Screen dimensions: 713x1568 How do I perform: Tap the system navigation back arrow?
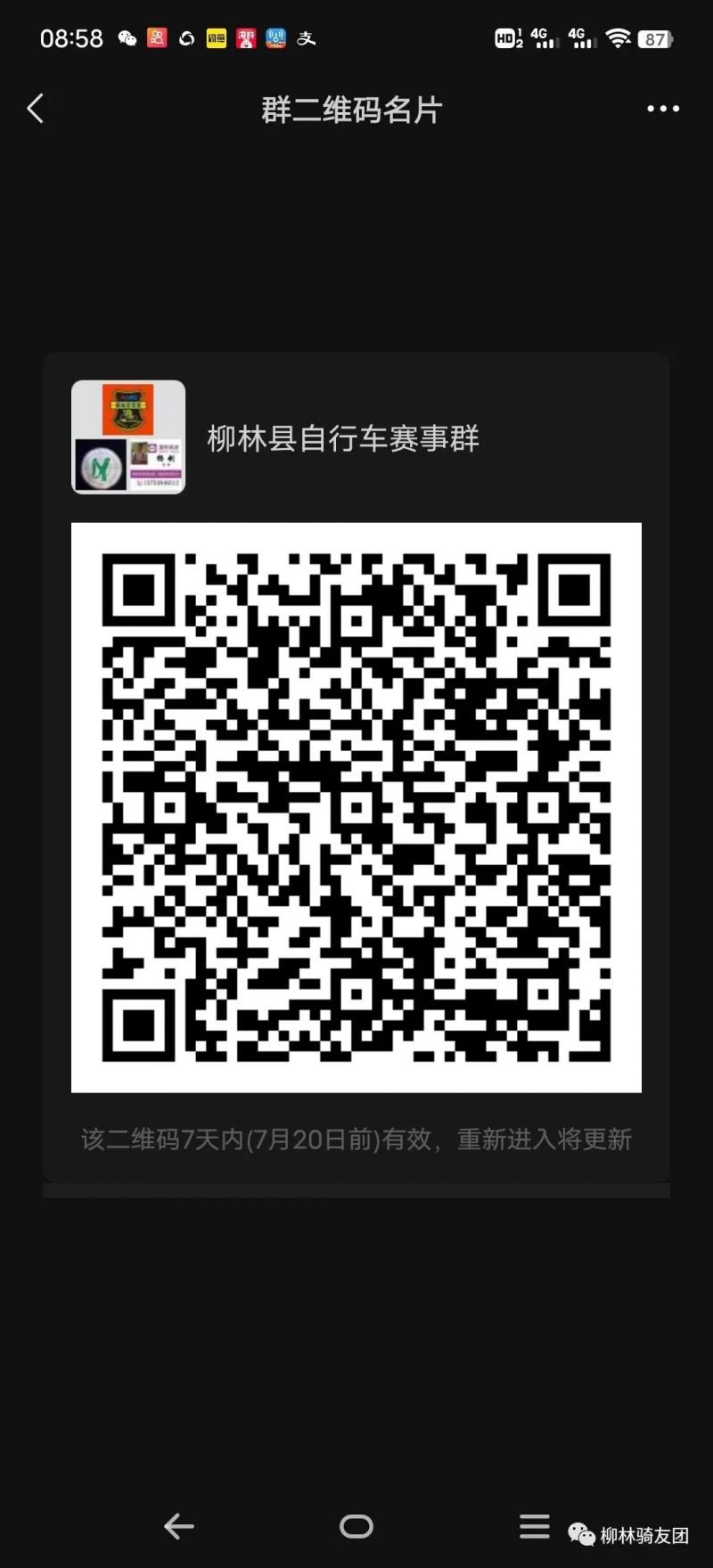(x=179, y=1526)
